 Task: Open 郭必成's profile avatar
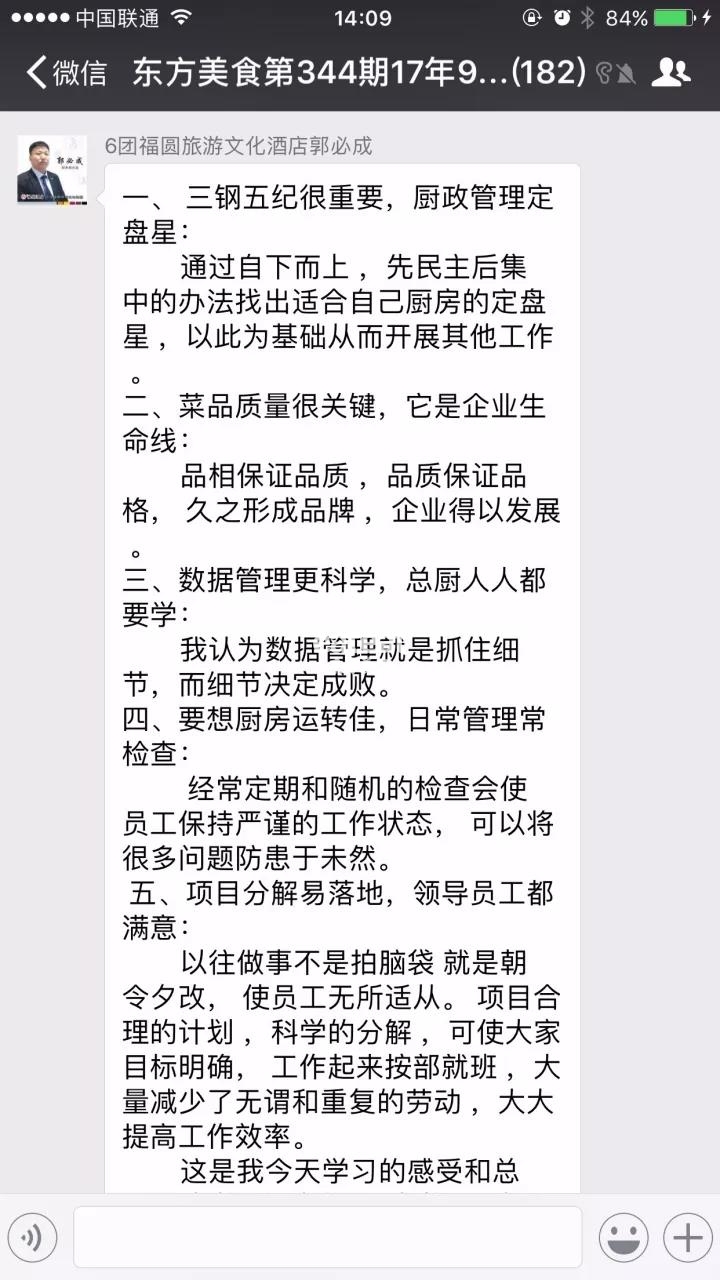51,169
